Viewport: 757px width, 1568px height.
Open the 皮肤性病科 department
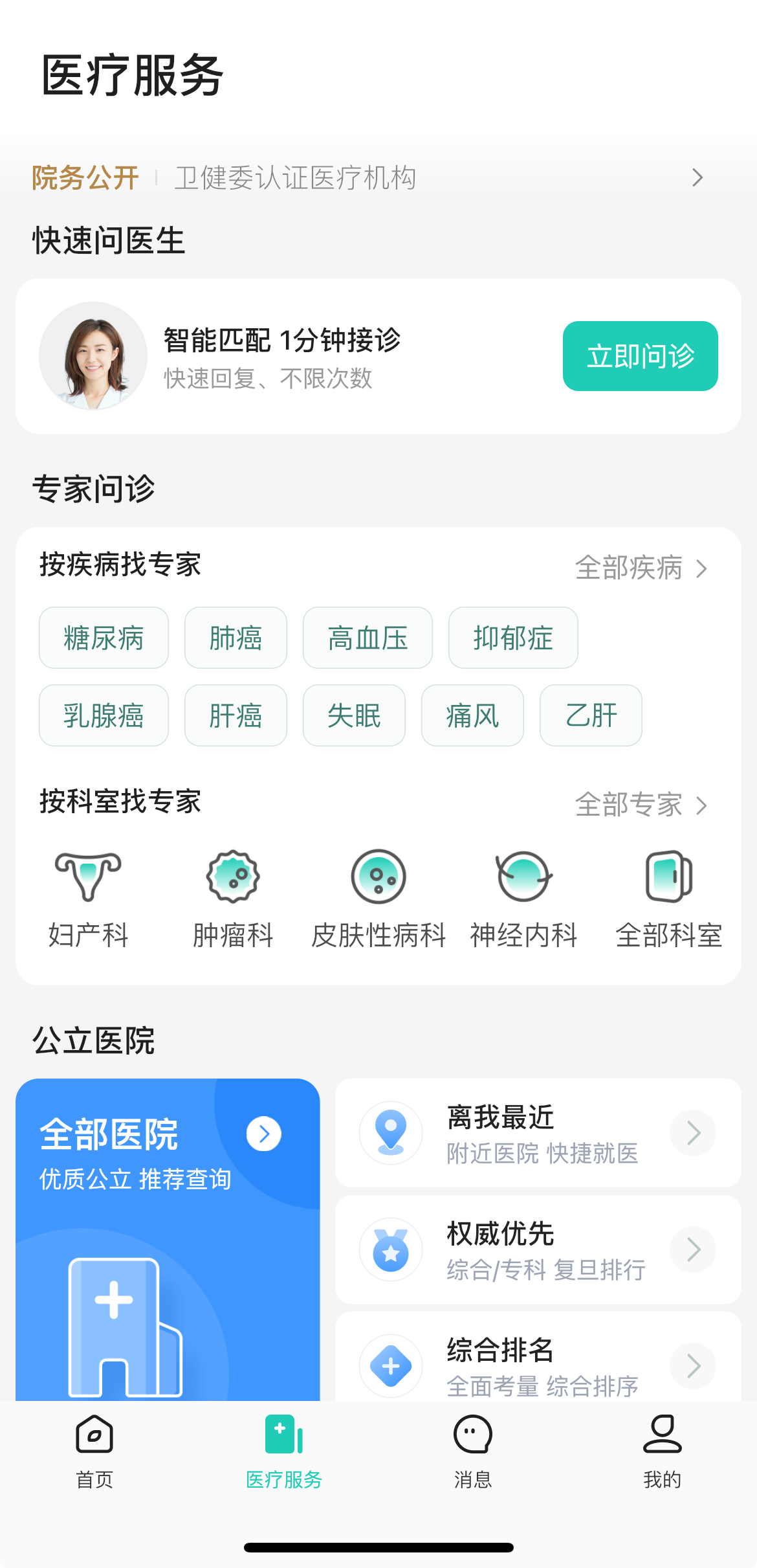378,899
